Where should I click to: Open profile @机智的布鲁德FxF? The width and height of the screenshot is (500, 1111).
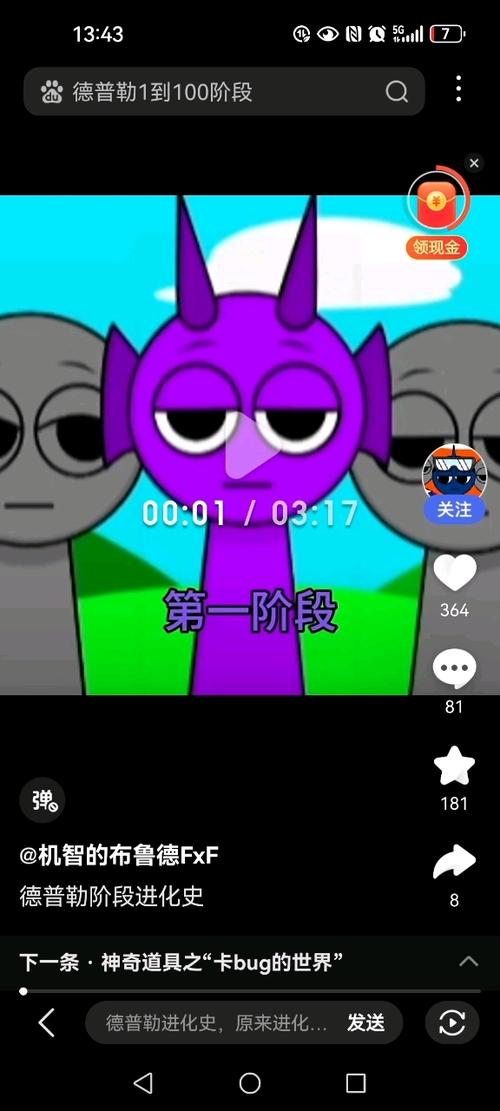click(x=119, y=856)
